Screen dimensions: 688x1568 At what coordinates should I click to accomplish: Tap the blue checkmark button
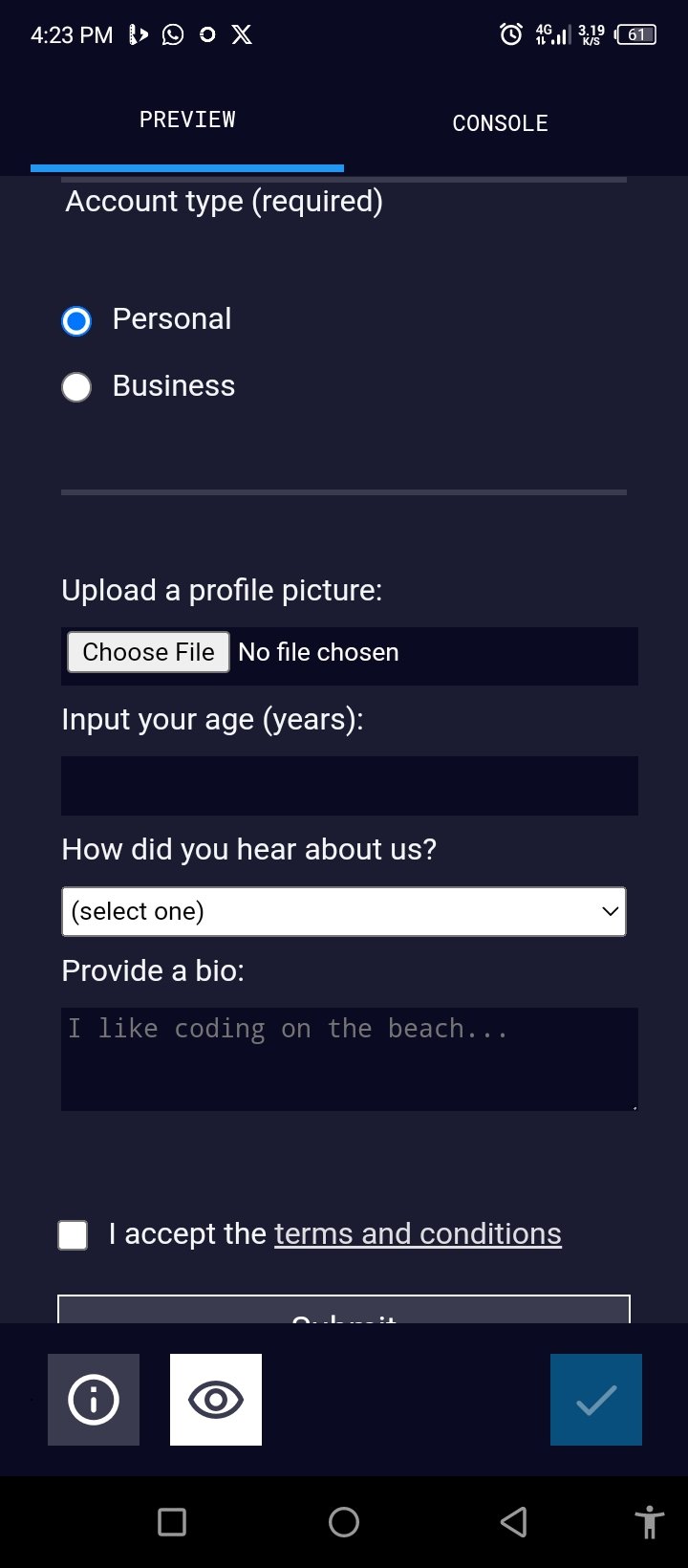[x=596, y=1400]
